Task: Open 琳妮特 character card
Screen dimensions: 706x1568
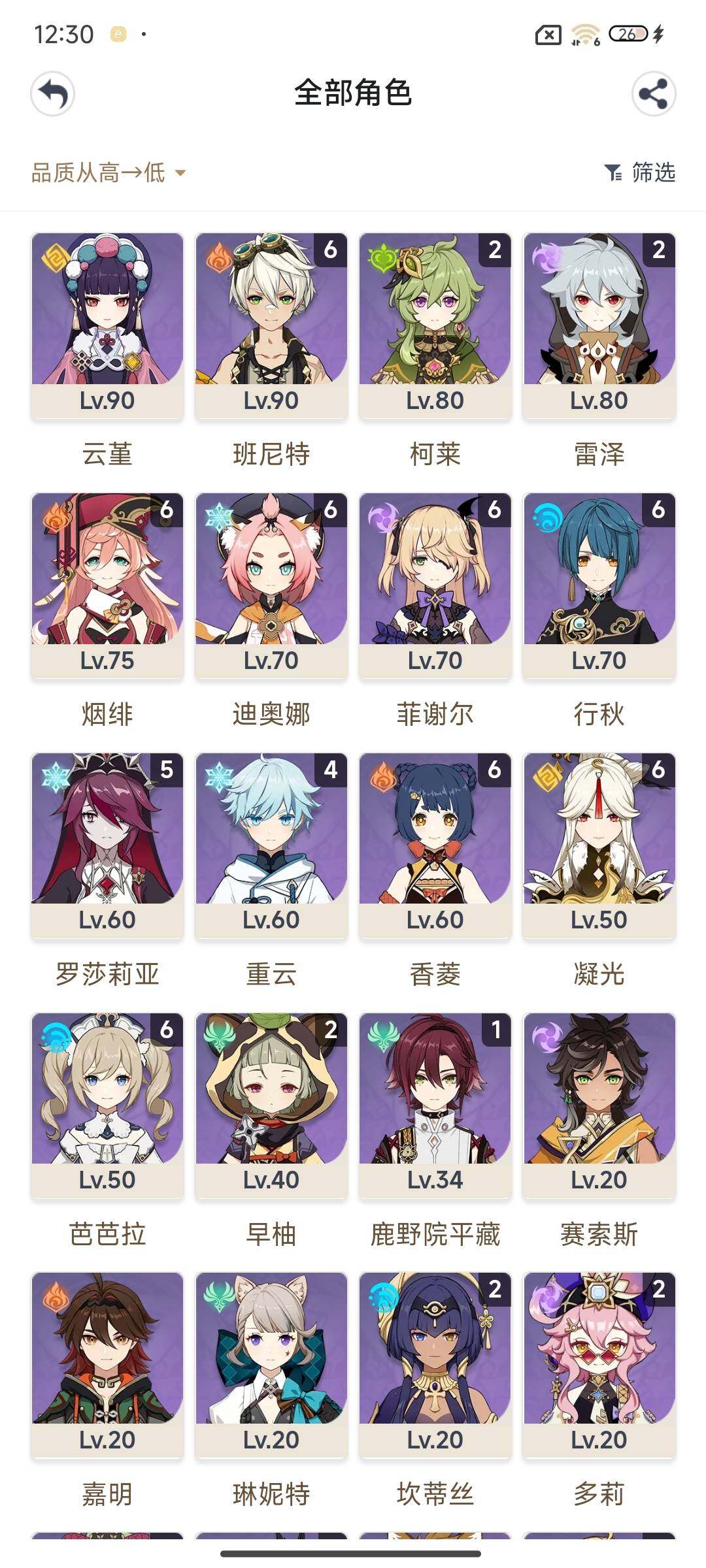Action: tap(271, 1365)
